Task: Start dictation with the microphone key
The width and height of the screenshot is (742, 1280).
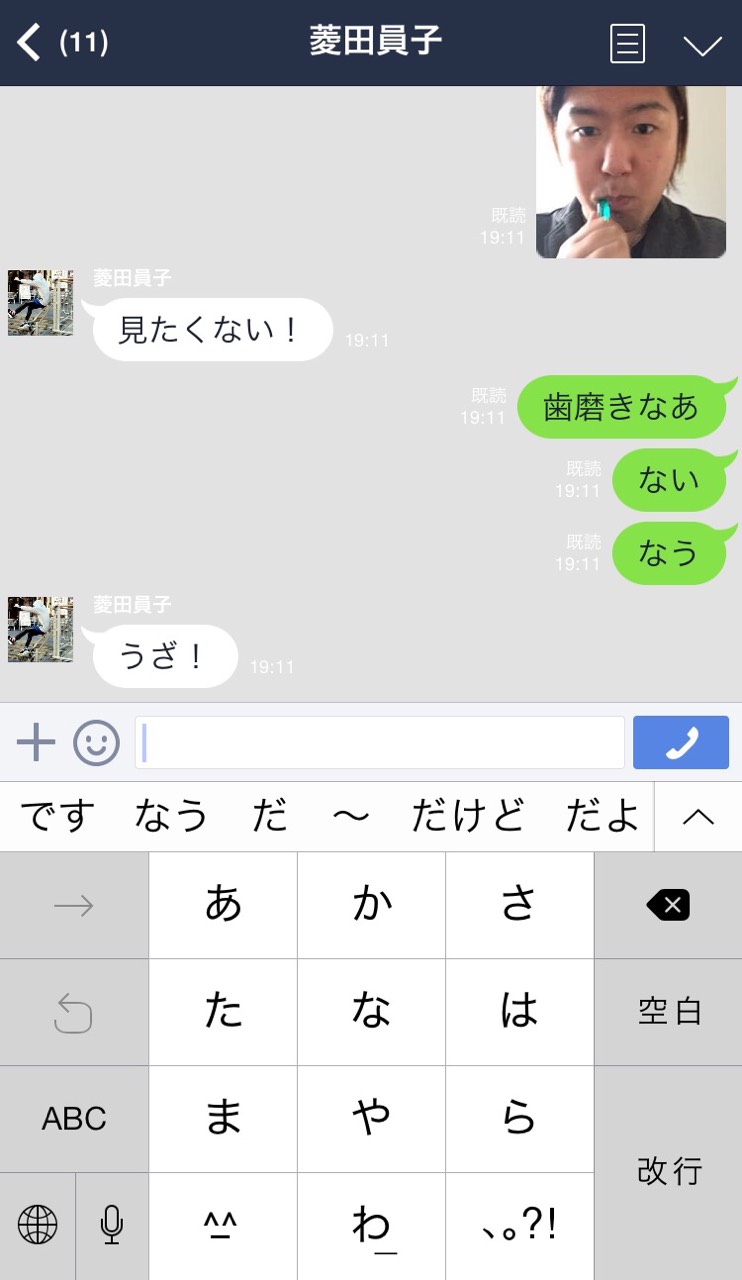Action: click(112, 1225)
